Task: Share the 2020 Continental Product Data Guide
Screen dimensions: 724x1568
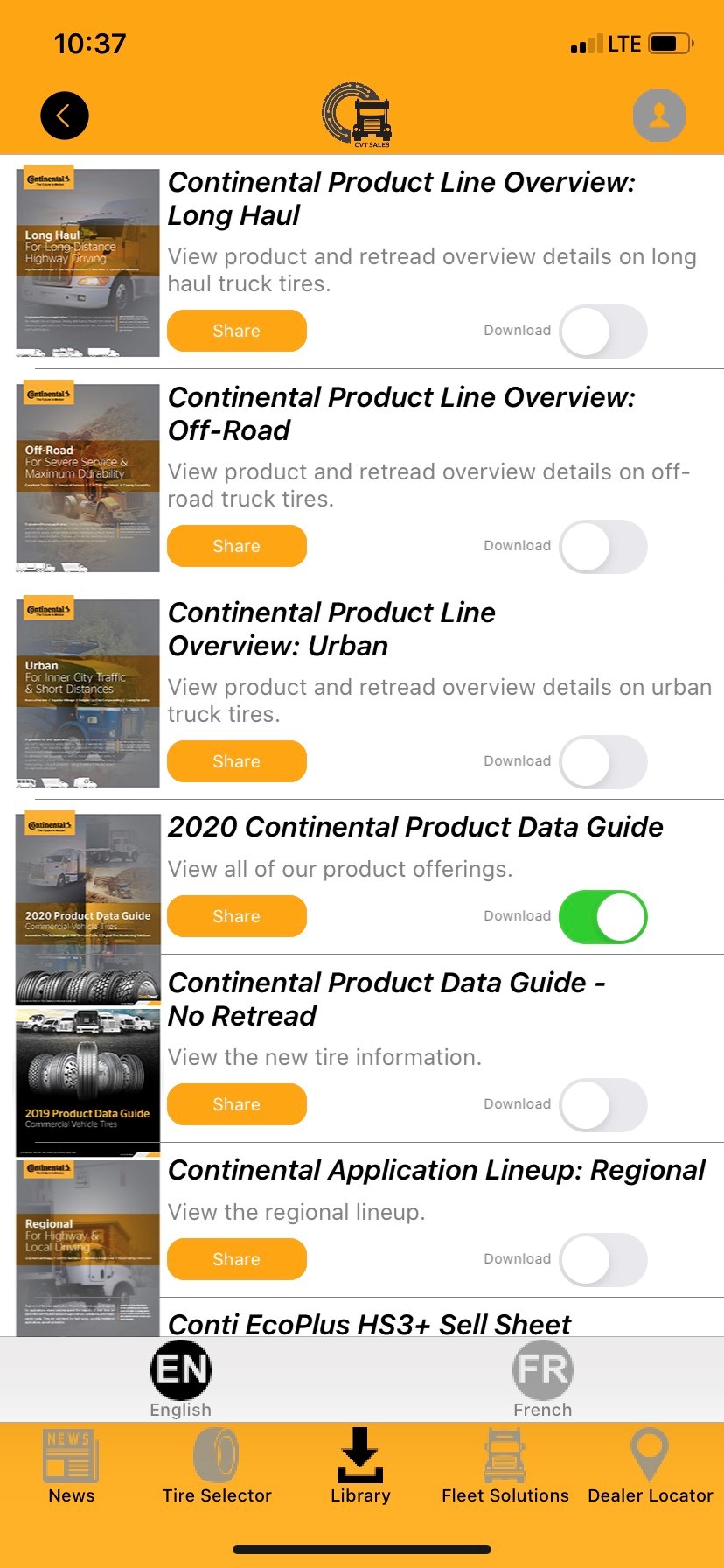Action: (x=236, y=916)
